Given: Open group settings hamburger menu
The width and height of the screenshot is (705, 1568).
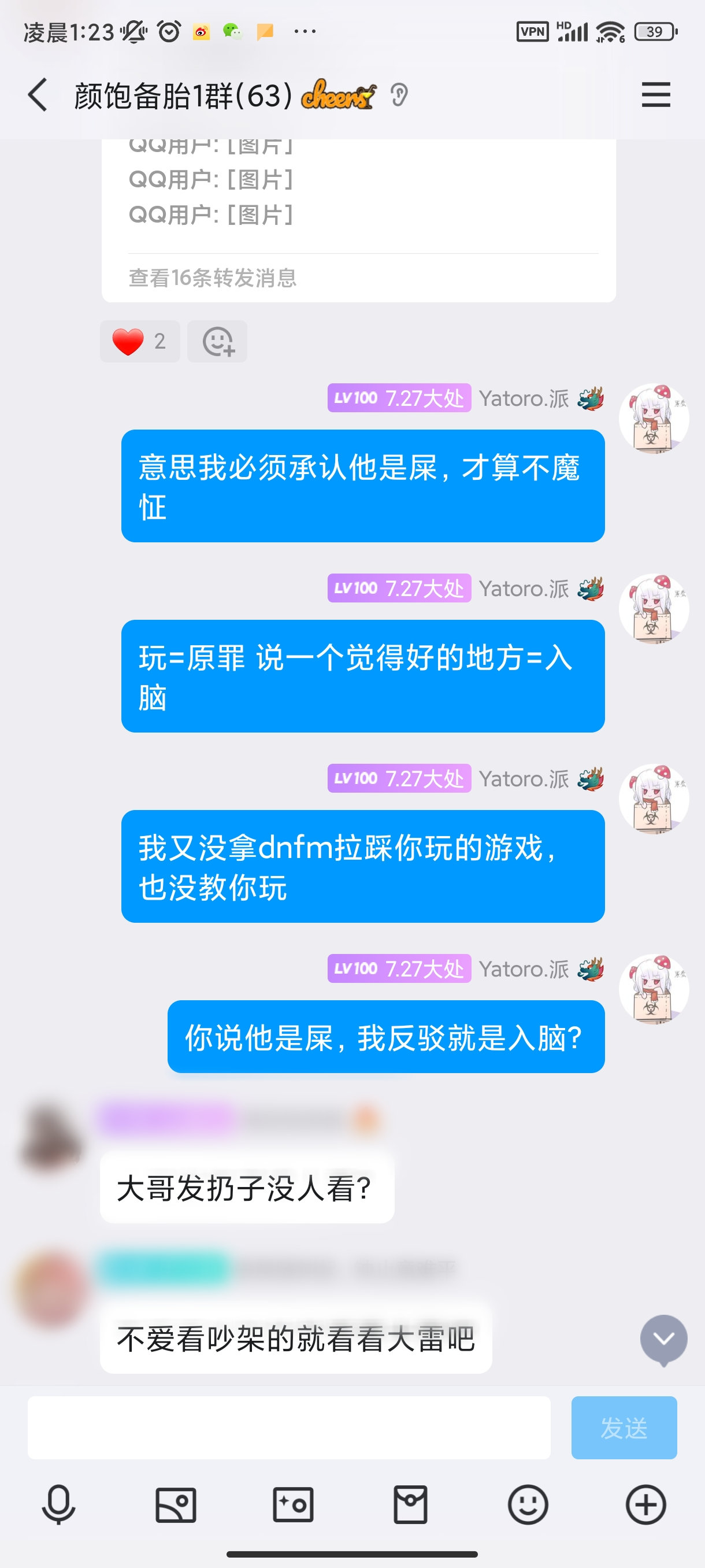Looking at the screenshot, I should pos(656,95).
